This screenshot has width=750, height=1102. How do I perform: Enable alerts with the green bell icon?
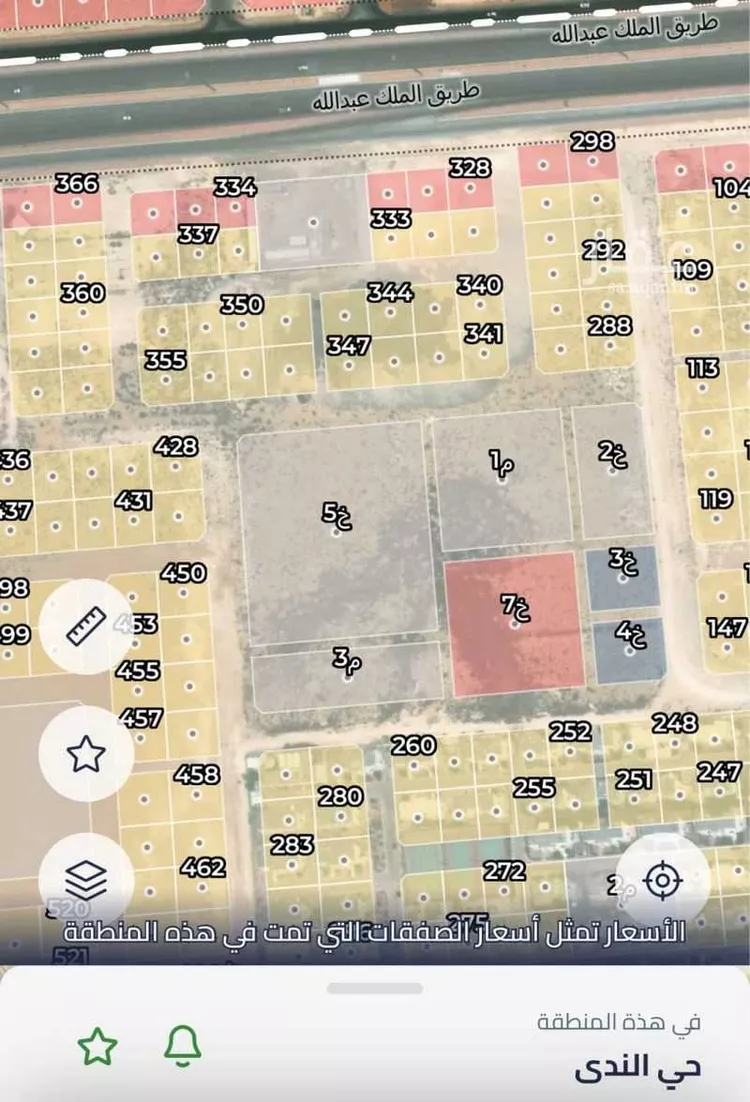(183, 1045)
